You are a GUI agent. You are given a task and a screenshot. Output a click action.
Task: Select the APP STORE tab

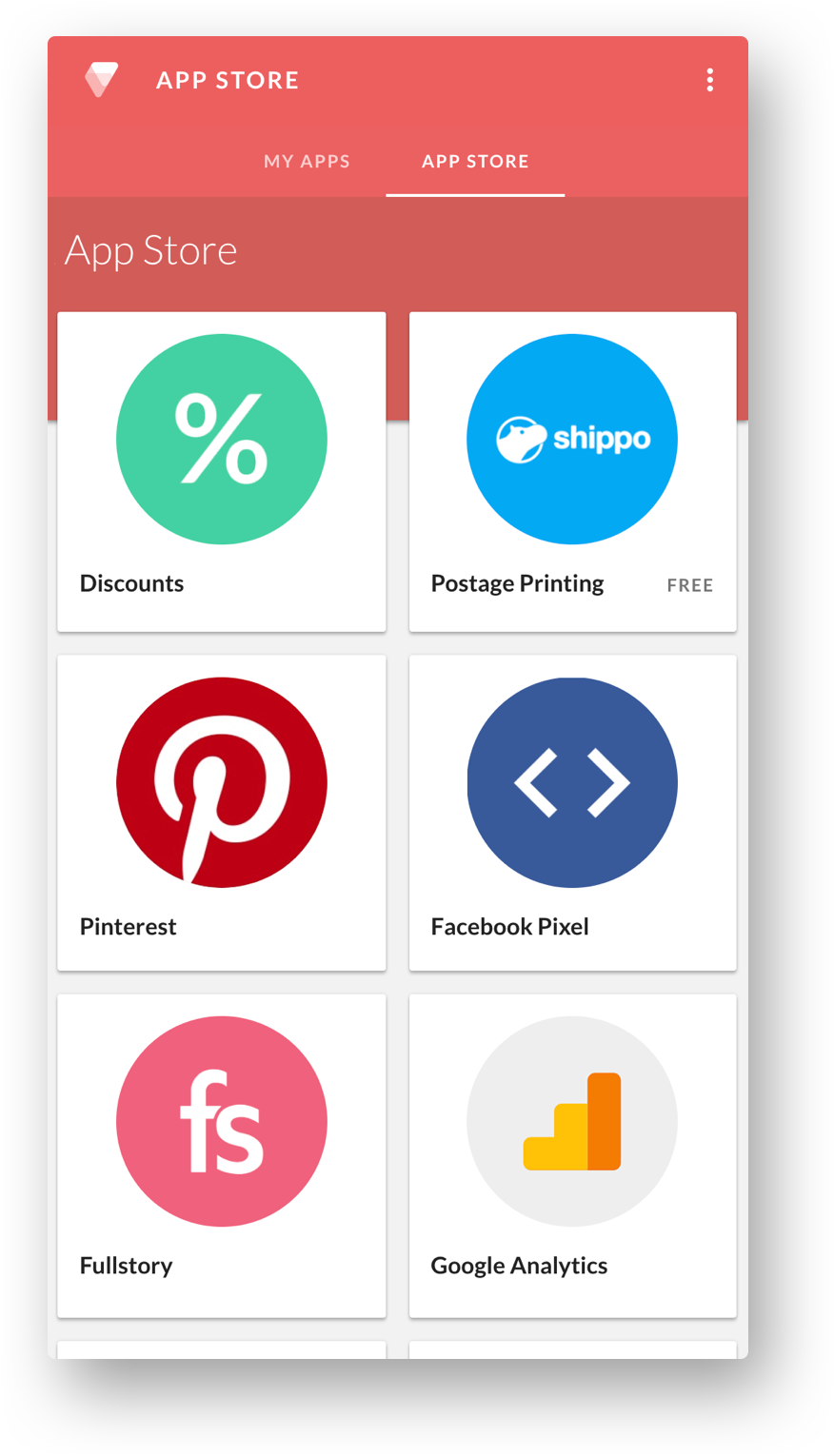(474, 161)
